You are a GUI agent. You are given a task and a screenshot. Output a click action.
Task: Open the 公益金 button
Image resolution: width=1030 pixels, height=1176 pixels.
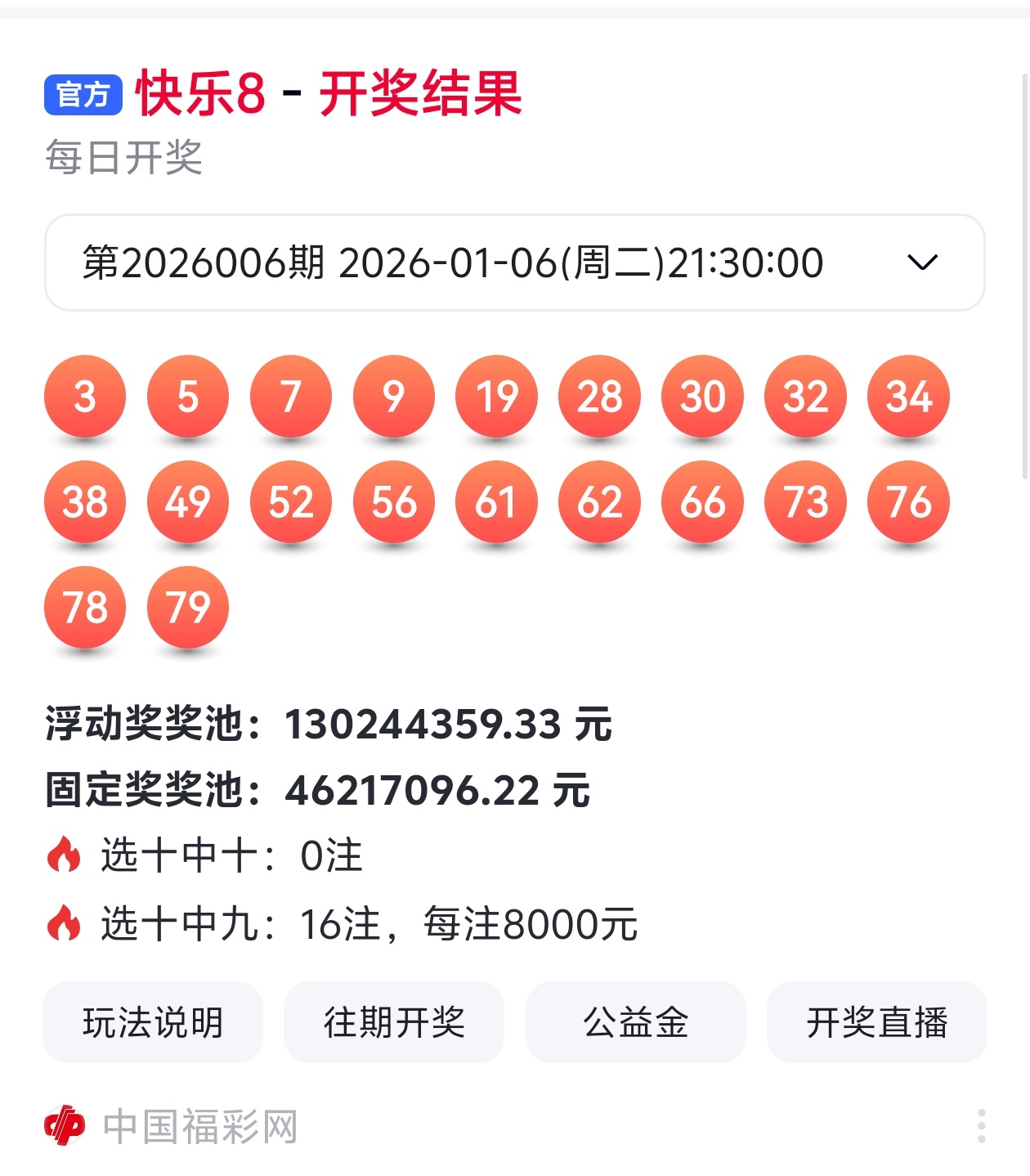(x=635, y=1022)
